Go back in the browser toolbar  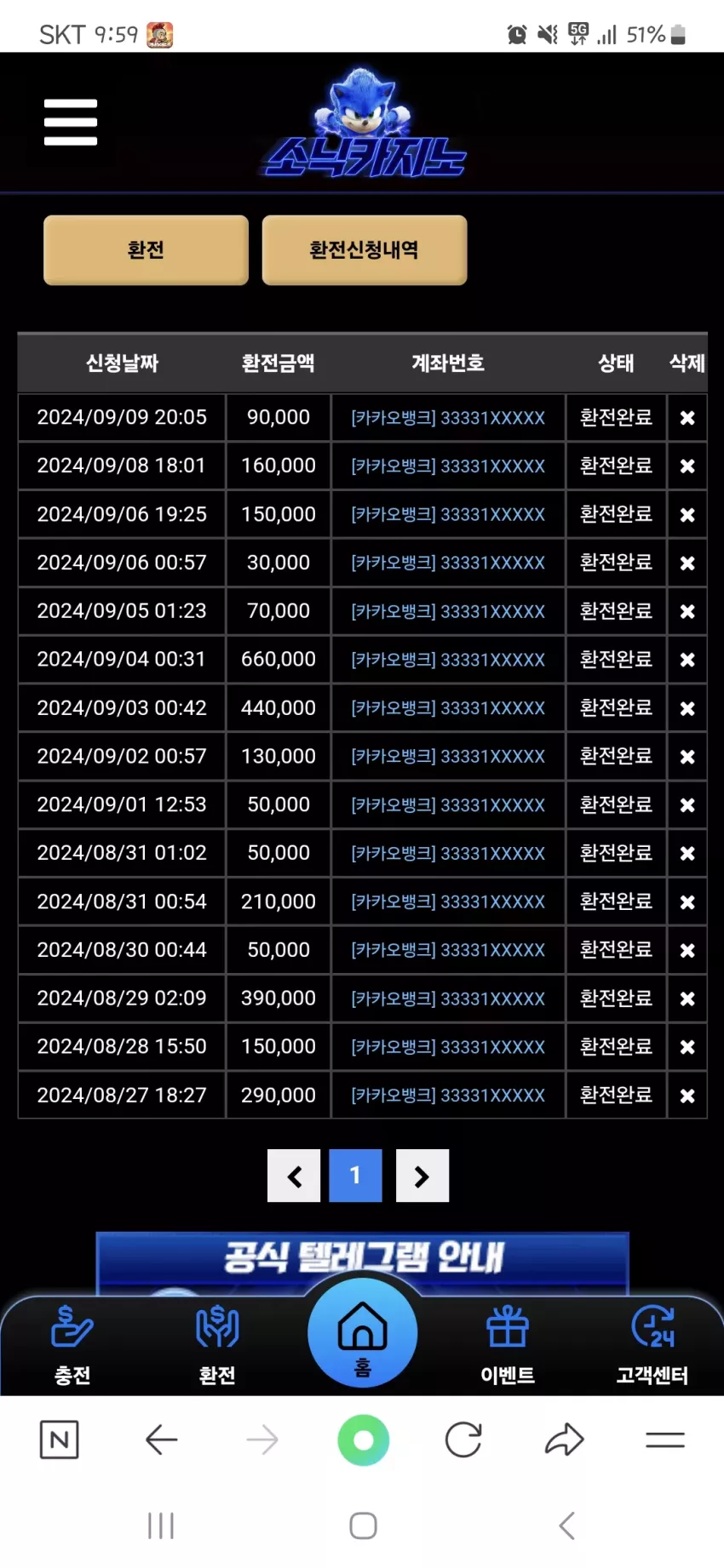pos(161,1440)
